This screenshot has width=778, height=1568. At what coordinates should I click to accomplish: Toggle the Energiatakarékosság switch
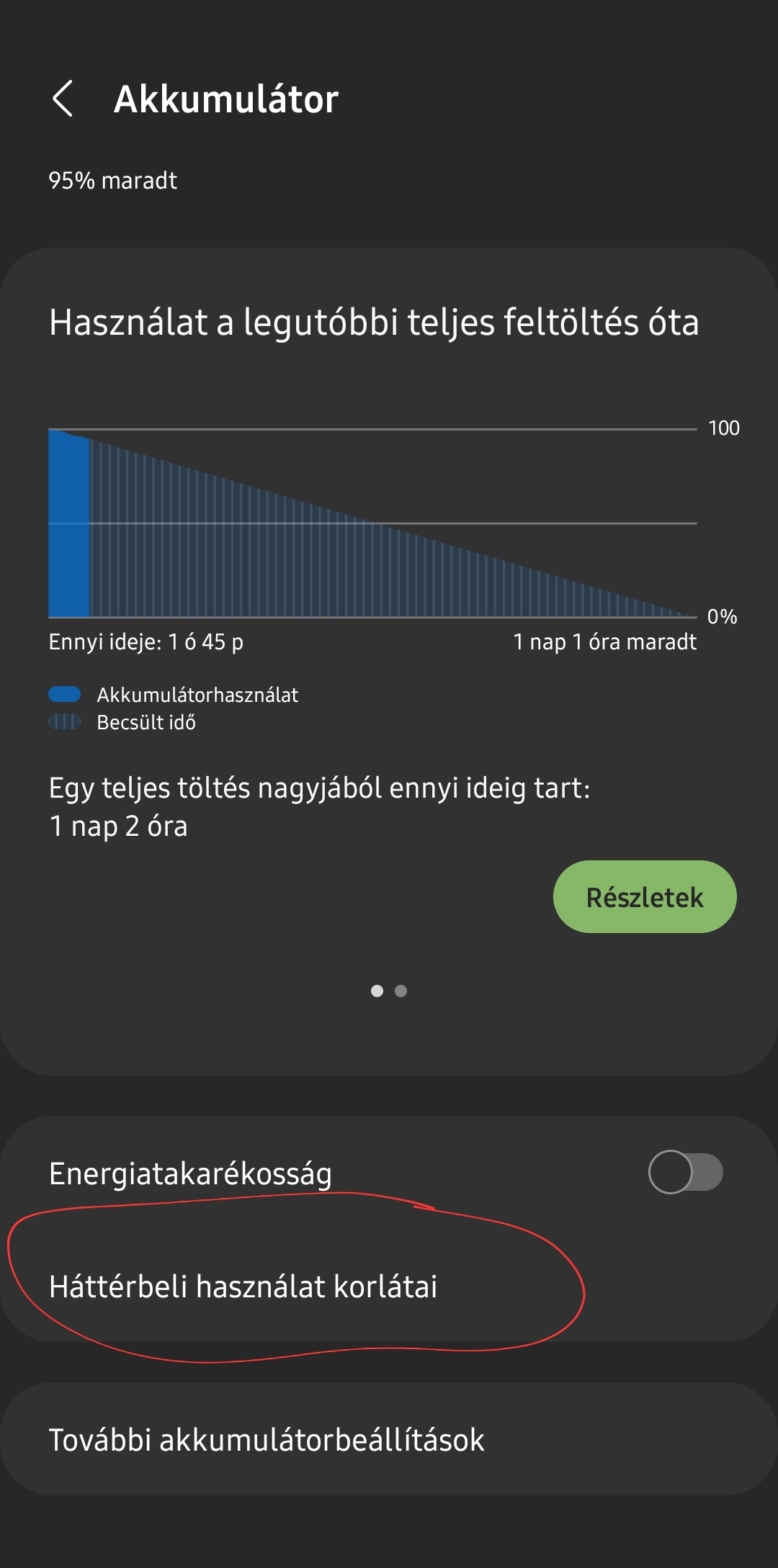point(685,1172)
